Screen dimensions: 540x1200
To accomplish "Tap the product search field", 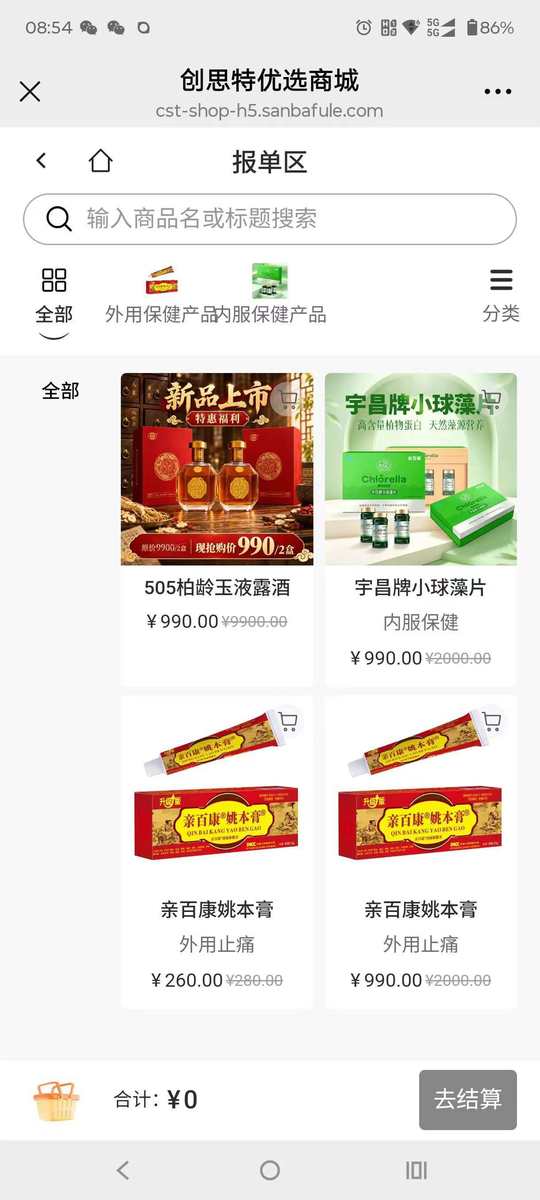I will click(270, 219).
